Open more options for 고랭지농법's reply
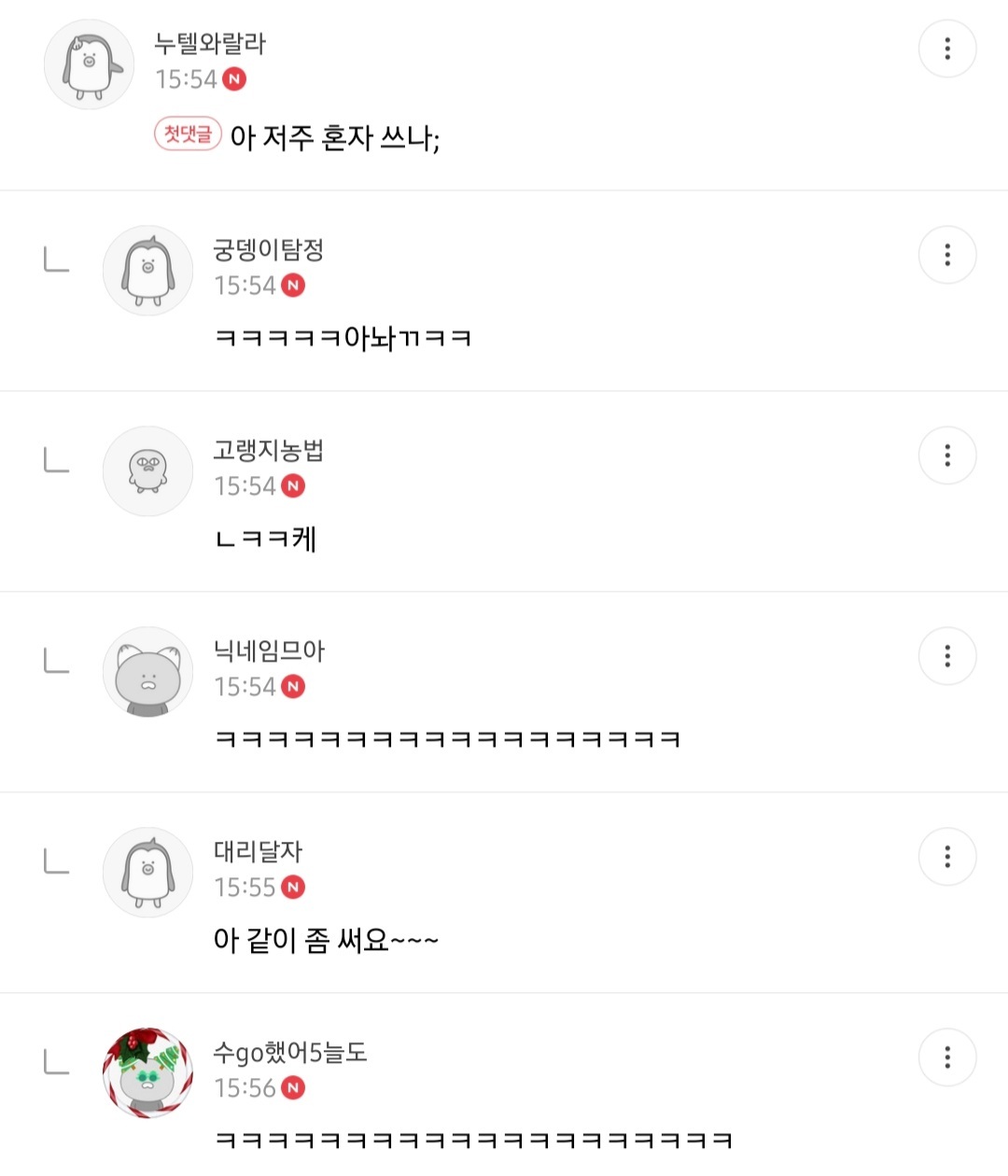Image resolution: width=1008 pixels, height=1176 pixels. coord(947,455)
